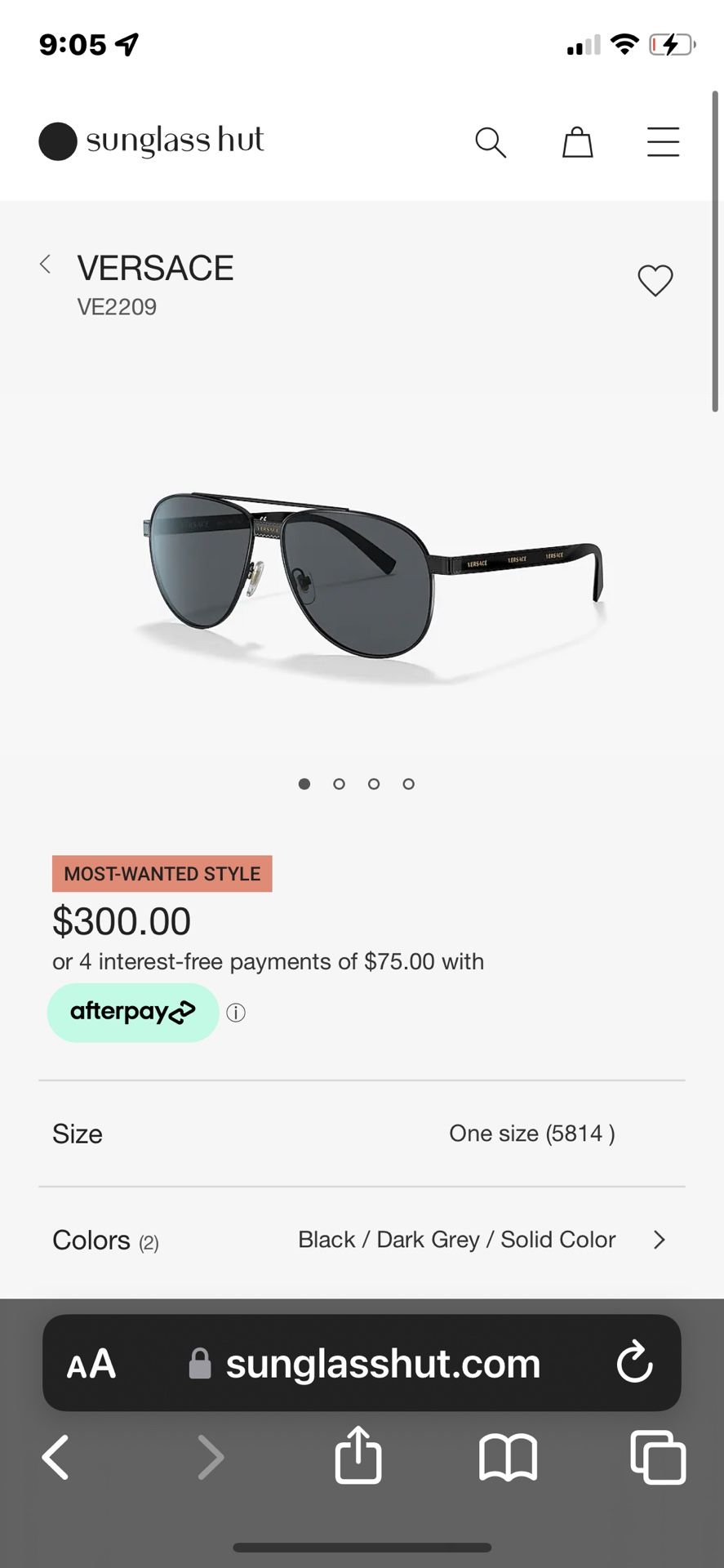Image resolution: width=724 pixels, height=1568 pixels.
Task: Tap the AA text size control
Action: tap(91, 1362)
